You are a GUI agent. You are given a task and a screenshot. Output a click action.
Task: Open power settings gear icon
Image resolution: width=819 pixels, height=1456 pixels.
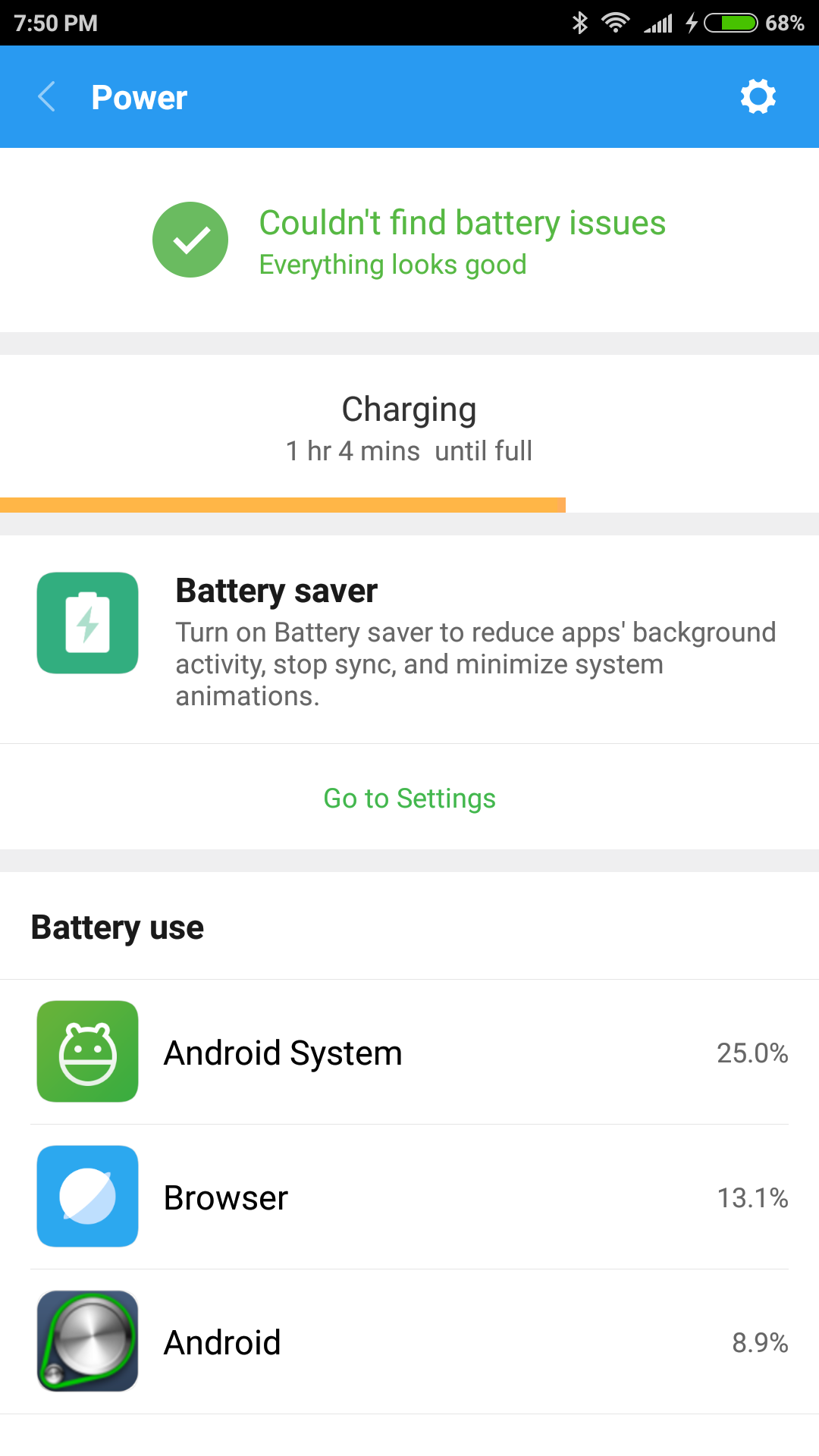pyautogui.click(x=758, y=96)
